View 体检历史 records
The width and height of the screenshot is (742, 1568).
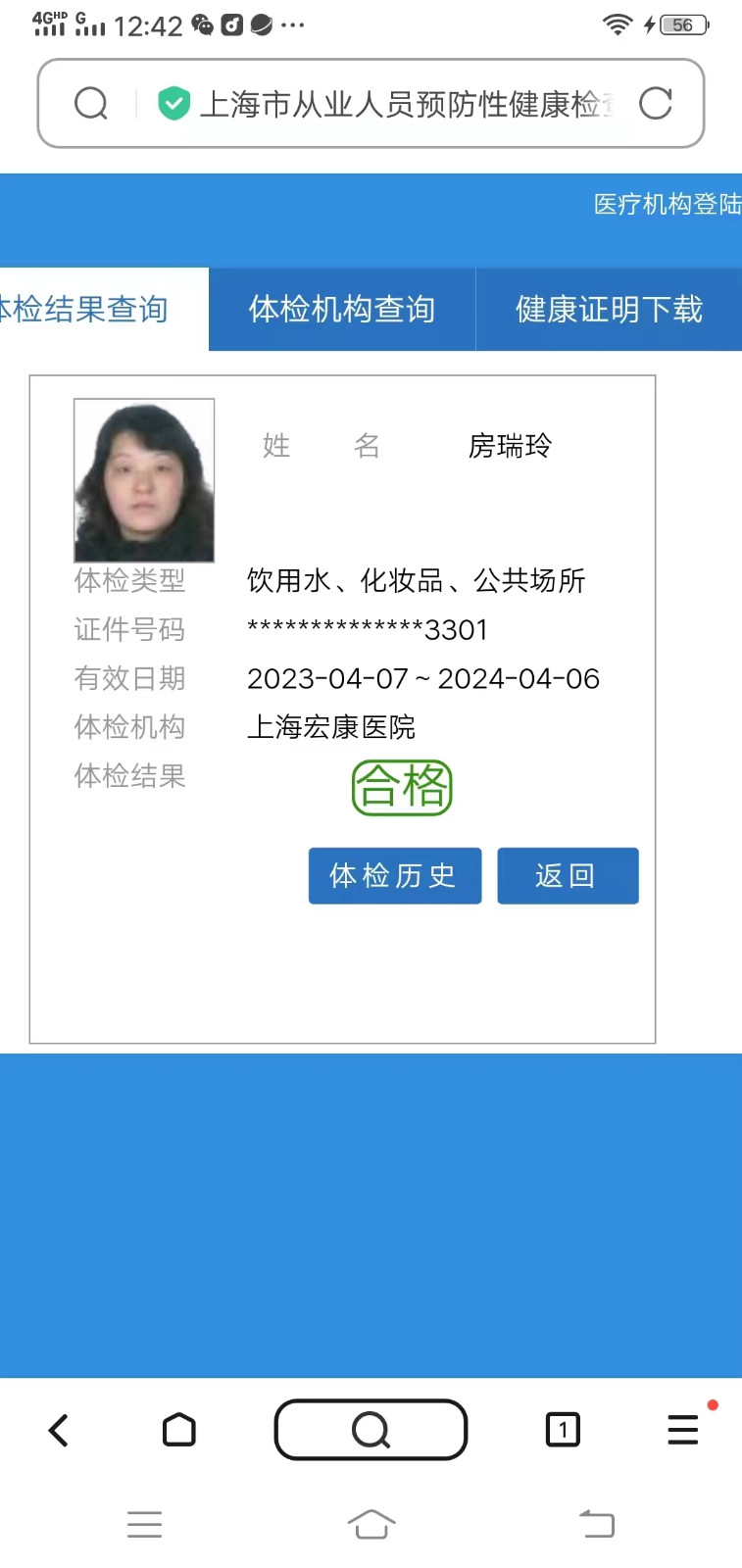click(x=394, y=875)
